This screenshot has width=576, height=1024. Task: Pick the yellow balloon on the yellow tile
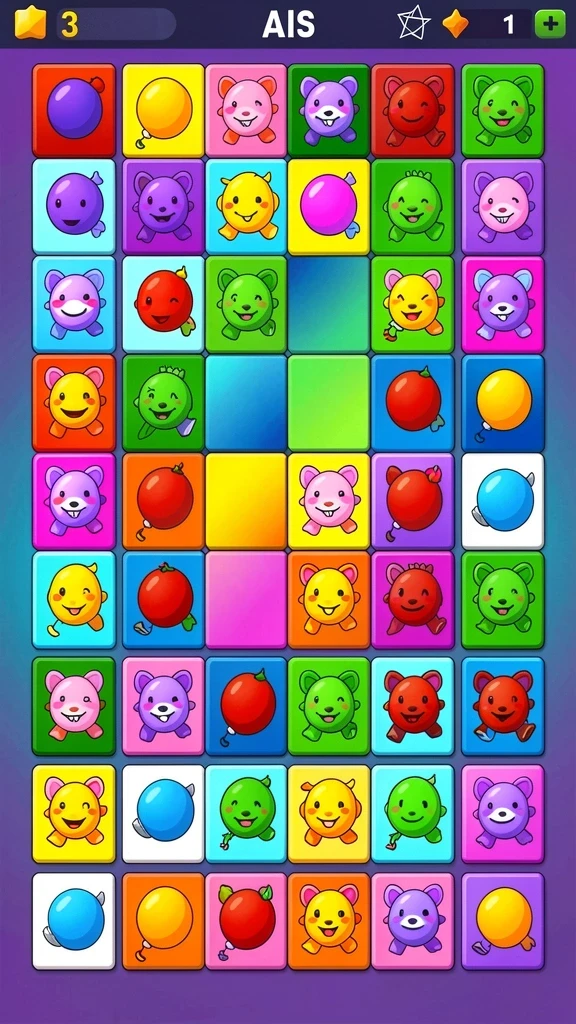(x=163, y=110)
